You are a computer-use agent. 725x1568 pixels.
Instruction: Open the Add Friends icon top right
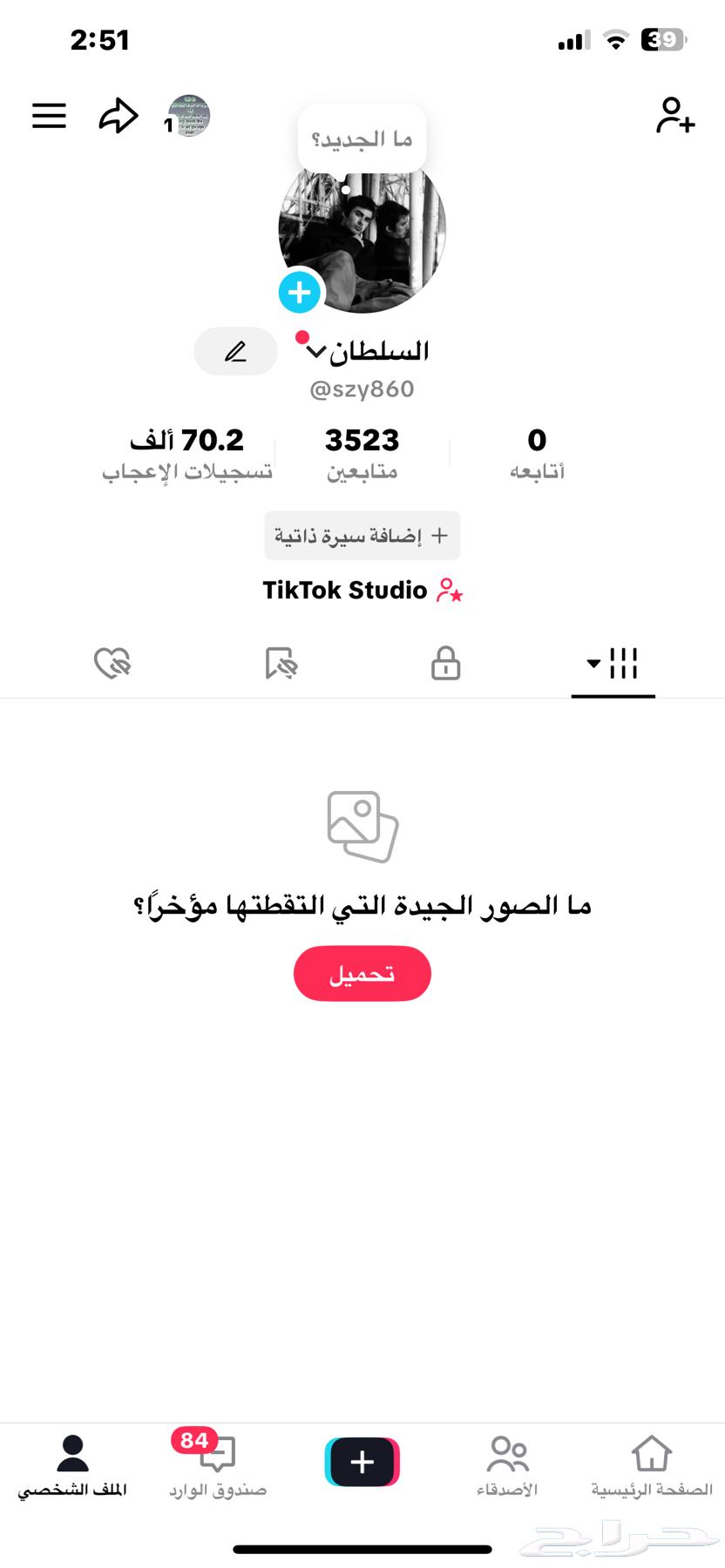(x=676, y=116)
